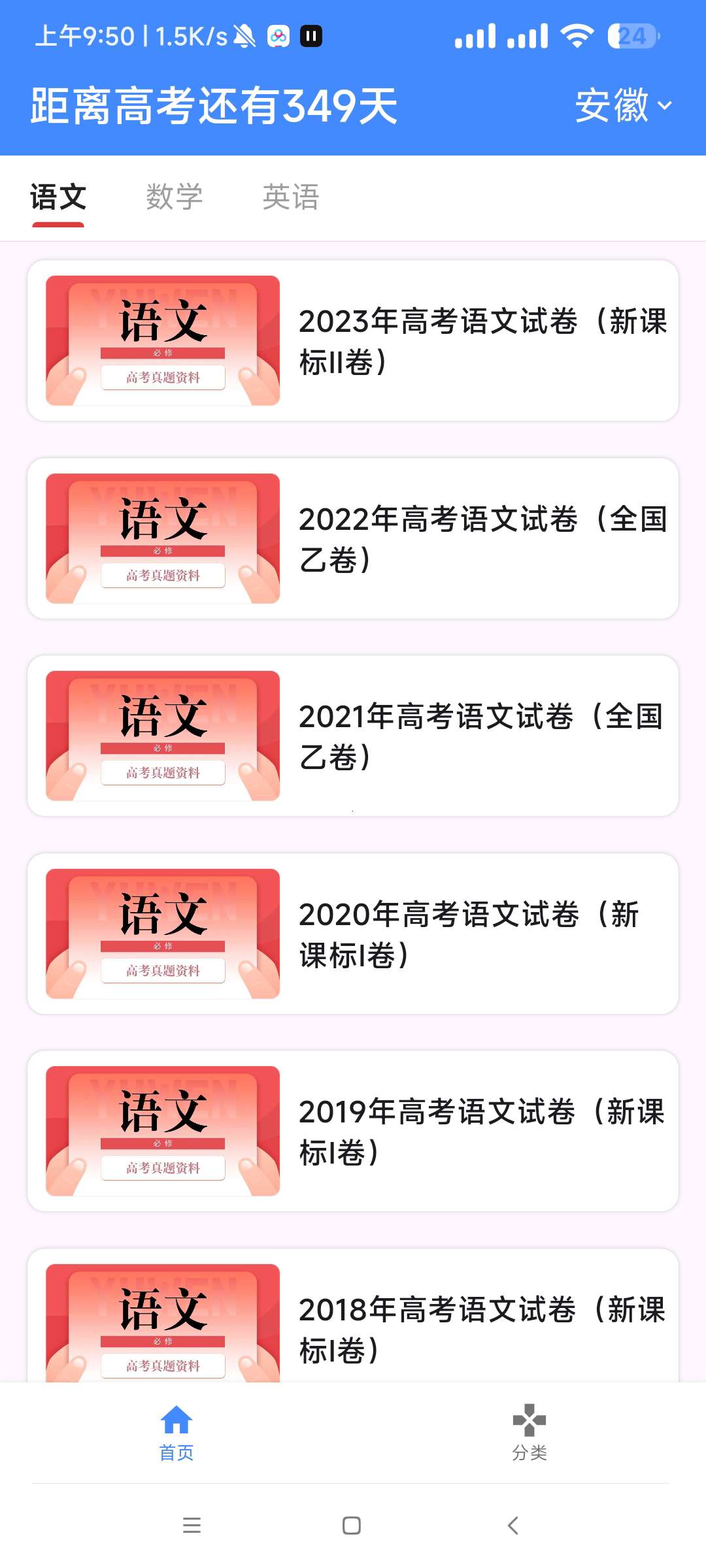Go to the 首页 tab
Screen dimensions: 706x1568
click(x=176, y=1433)
